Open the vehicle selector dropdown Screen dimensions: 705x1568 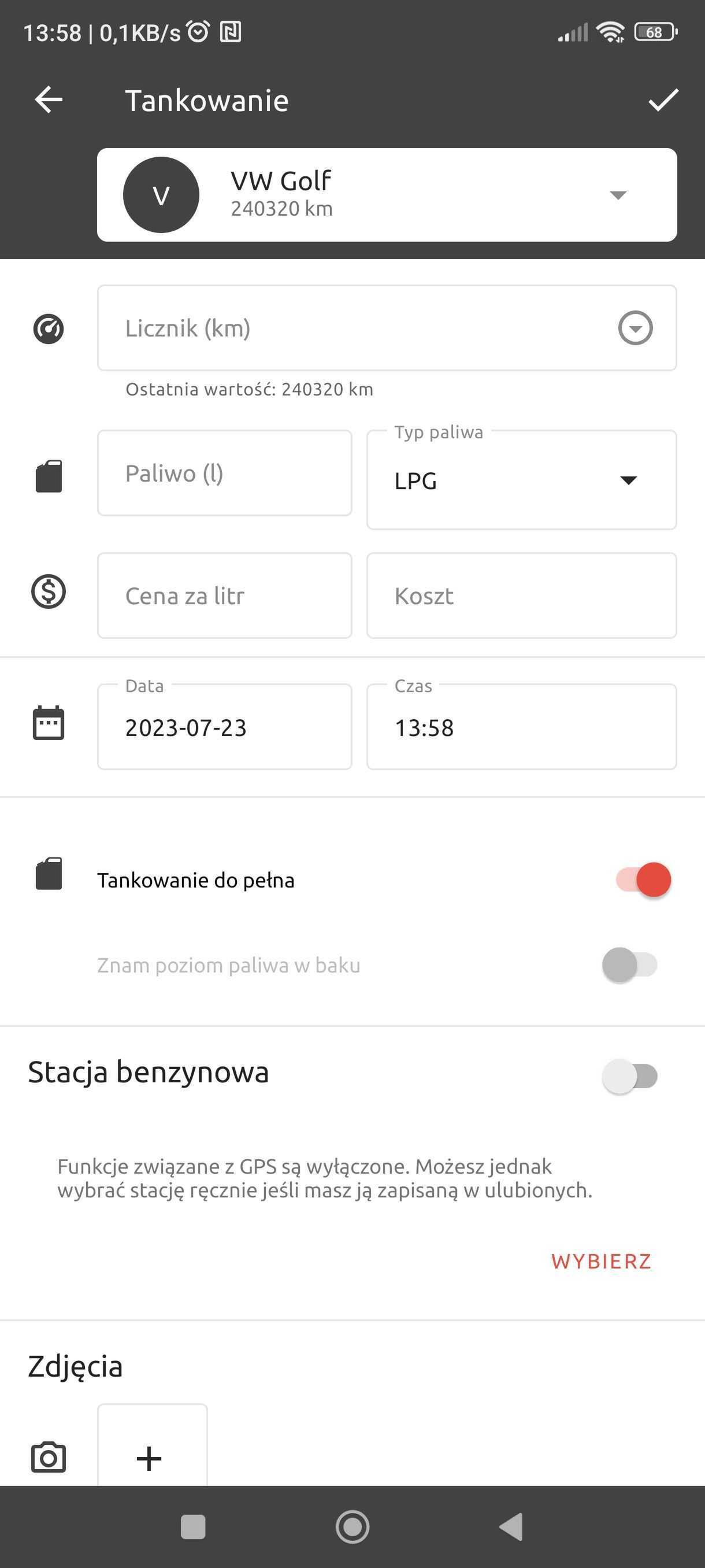click(x=617, y=195)
